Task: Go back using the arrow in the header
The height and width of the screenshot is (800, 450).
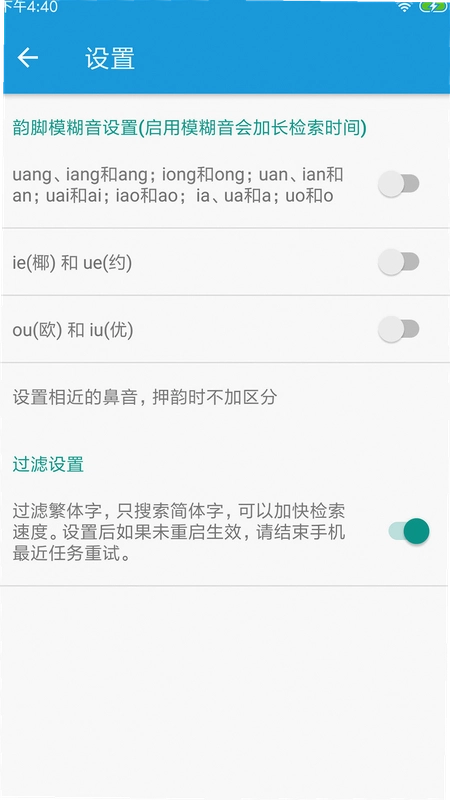Action: [28, 58]
